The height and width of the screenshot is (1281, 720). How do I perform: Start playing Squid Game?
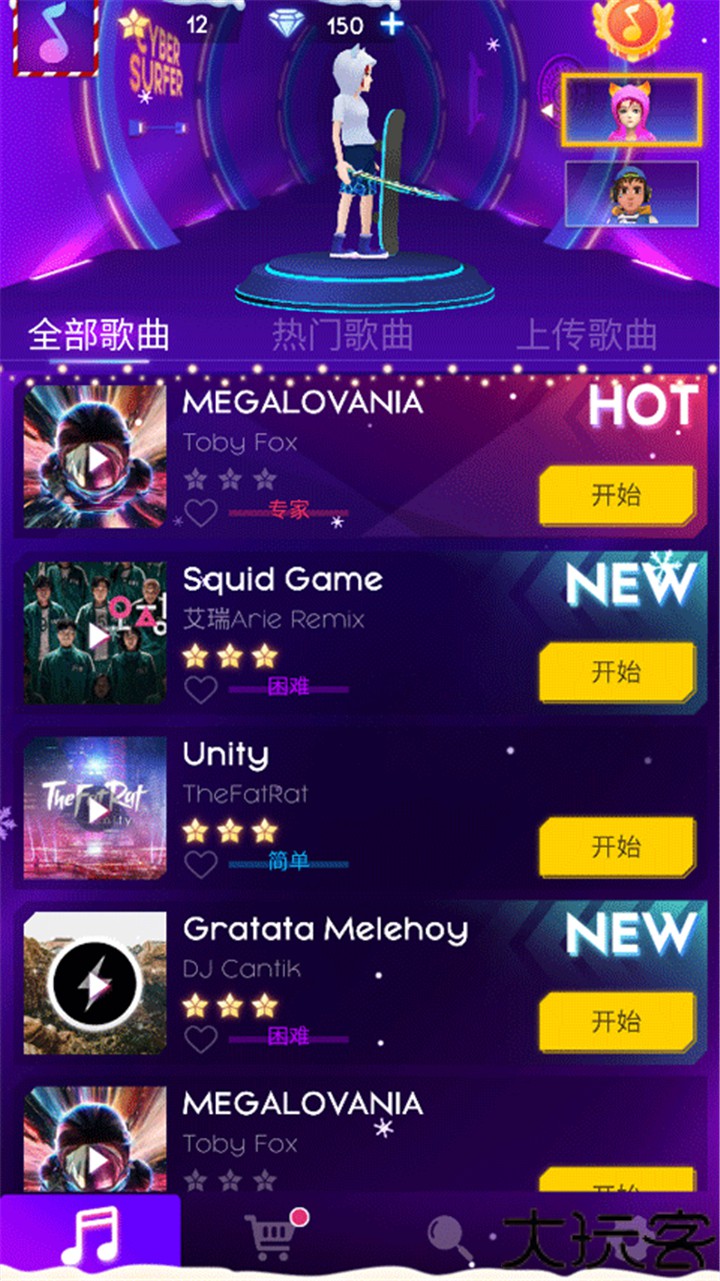[616, 671]
